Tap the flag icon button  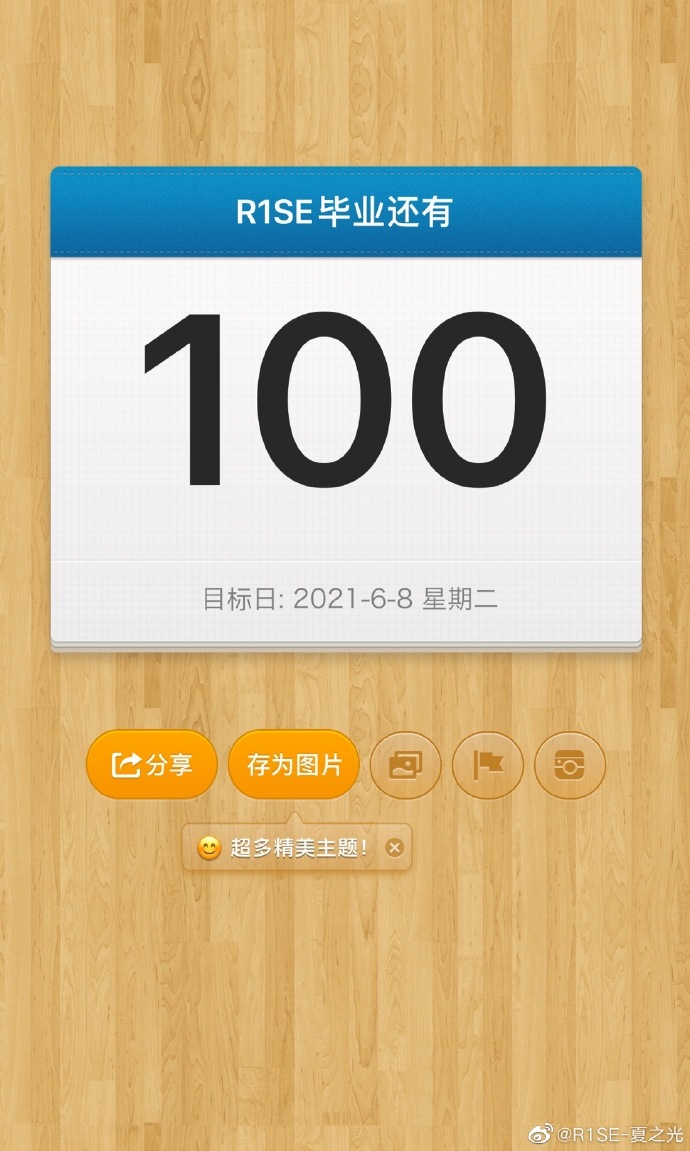(488, 766)
